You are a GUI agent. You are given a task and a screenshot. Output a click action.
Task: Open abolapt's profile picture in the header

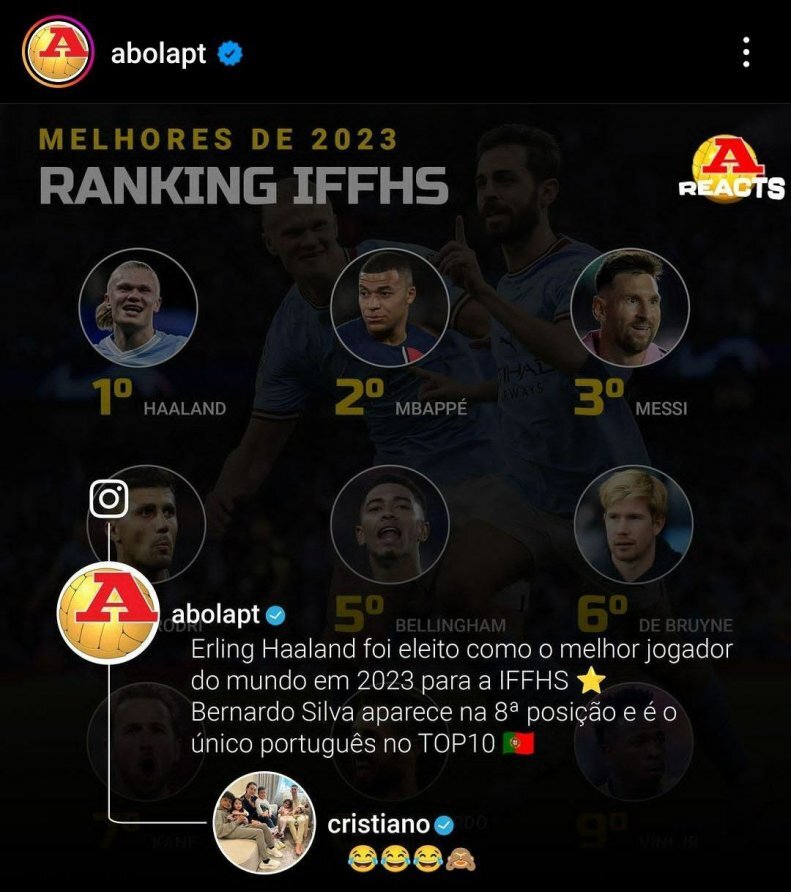59,52
